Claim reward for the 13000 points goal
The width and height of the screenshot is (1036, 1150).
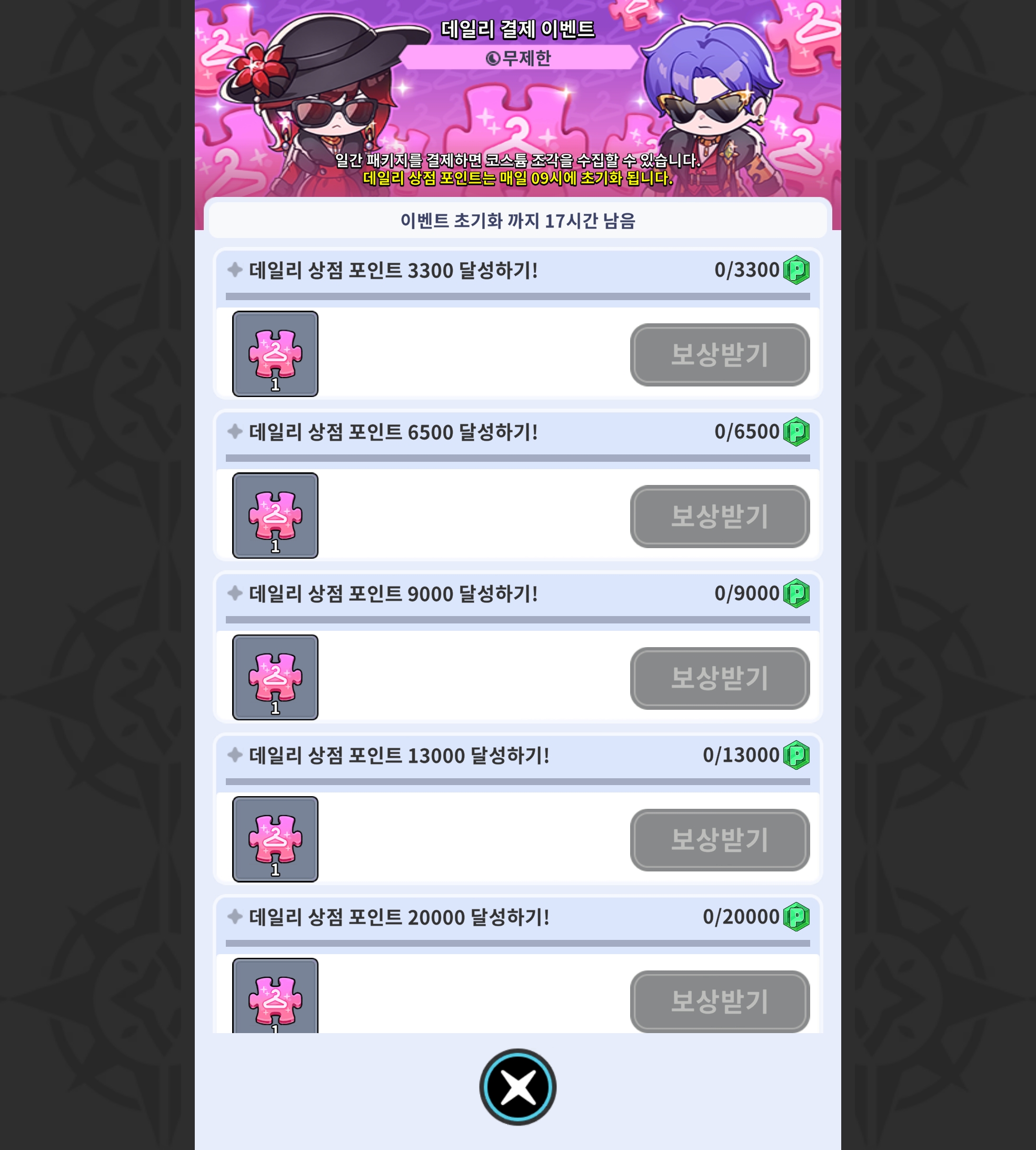(720, 840)
